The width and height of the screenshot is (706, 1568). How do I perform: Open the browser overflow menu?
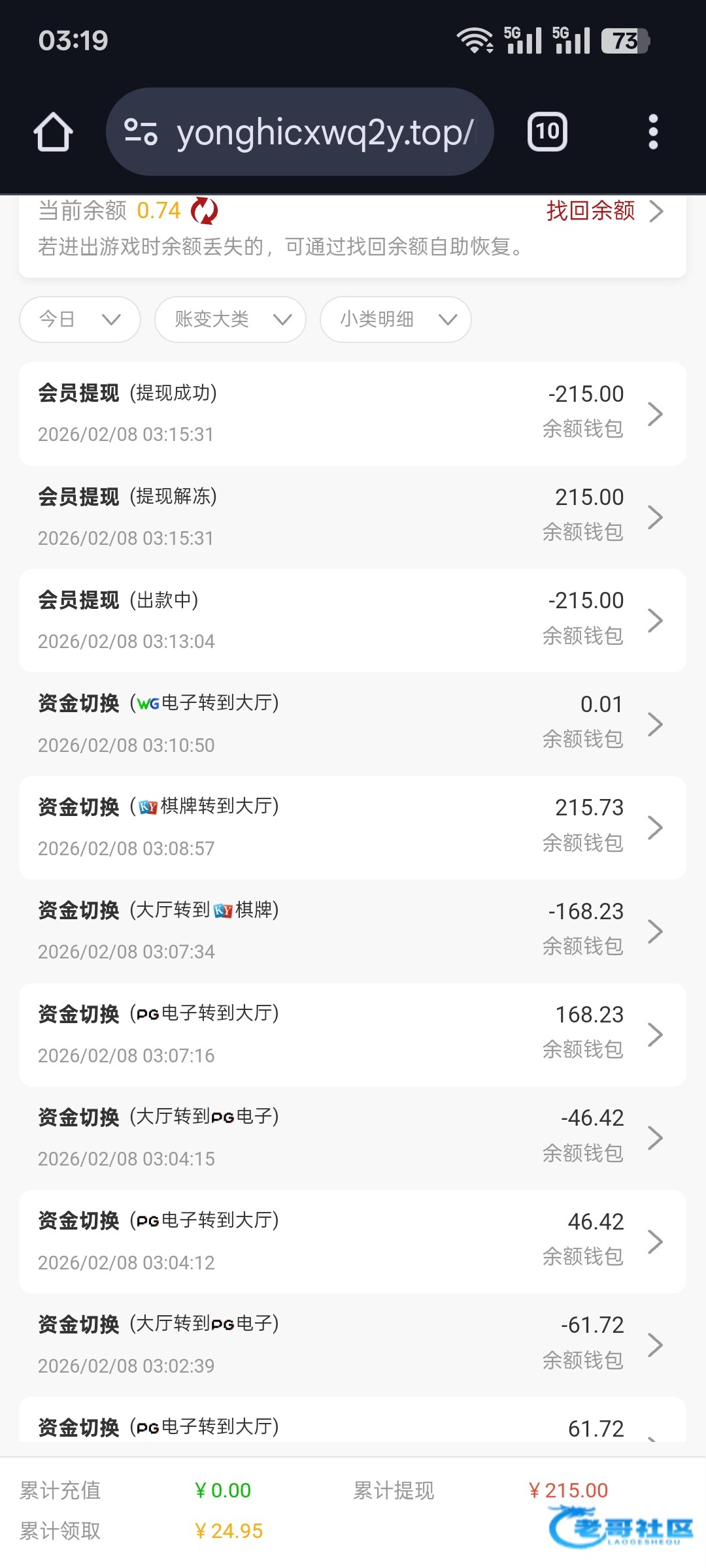(652, 132)
